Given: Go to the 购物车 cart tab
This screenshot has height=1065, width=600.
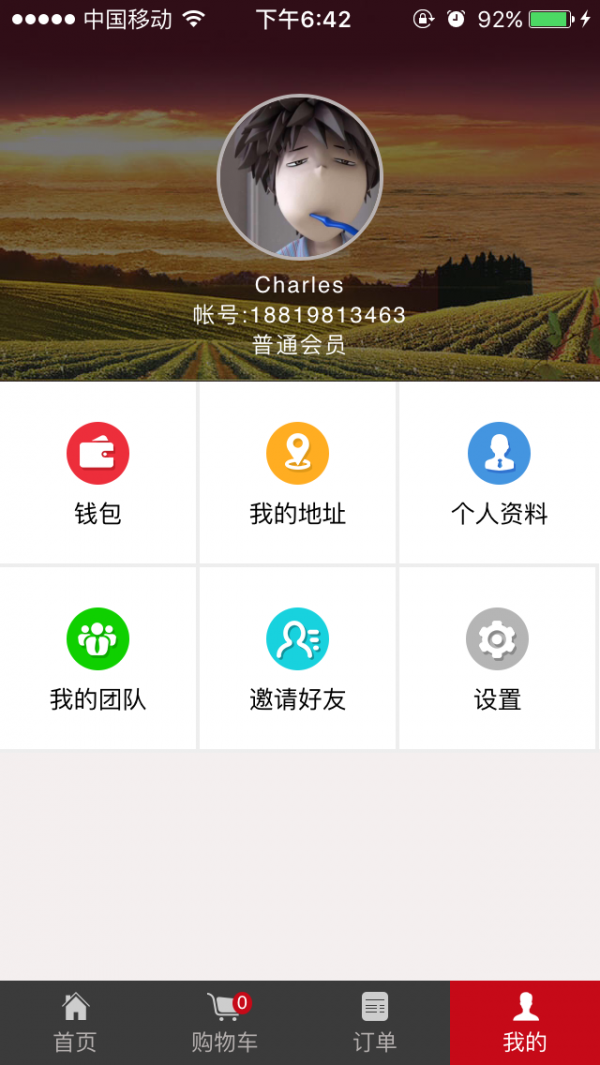Looking at the screenshot, I should [225, 1022].
